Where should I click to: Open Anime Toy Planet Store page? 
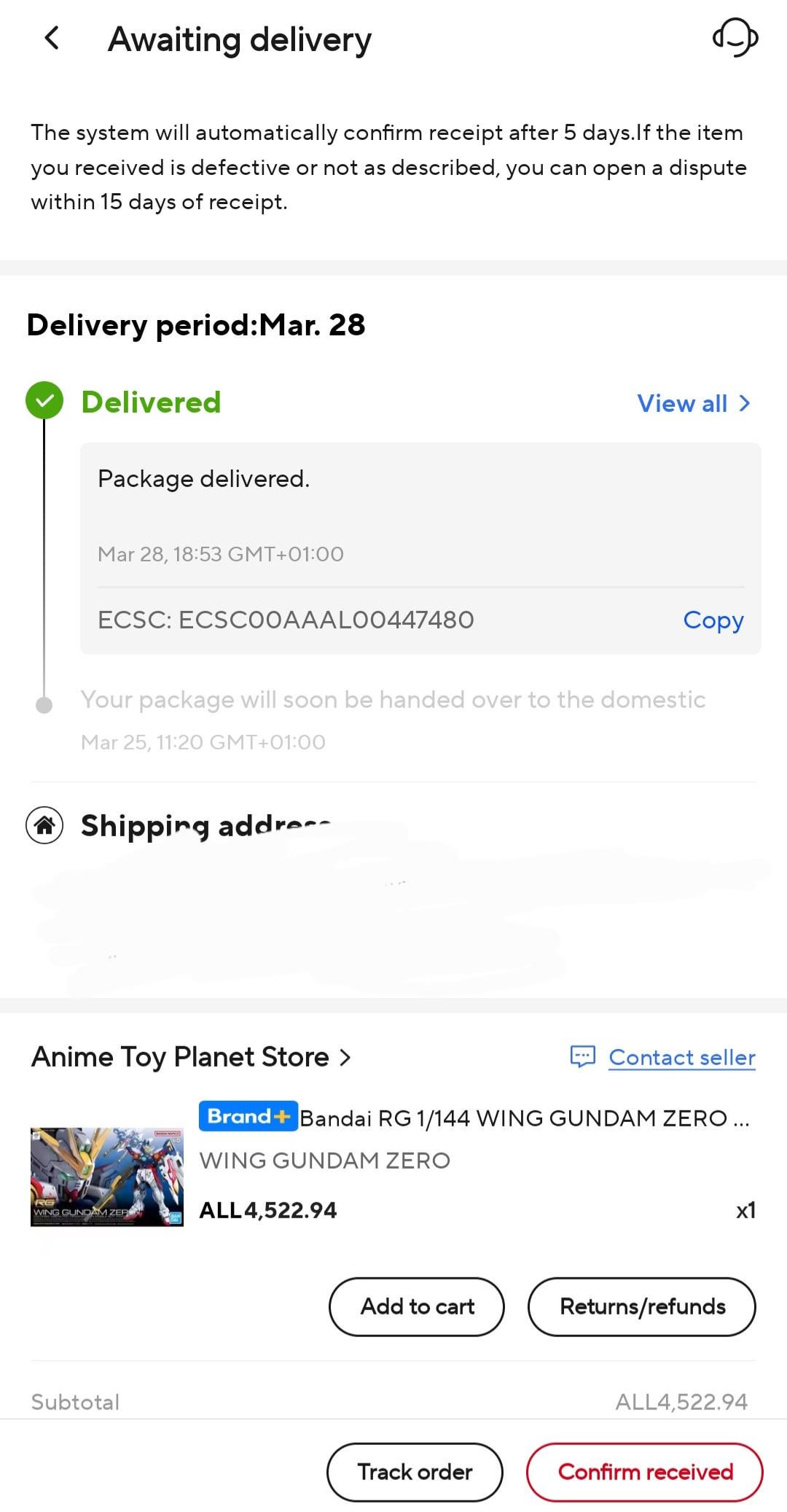point(191,1056)
